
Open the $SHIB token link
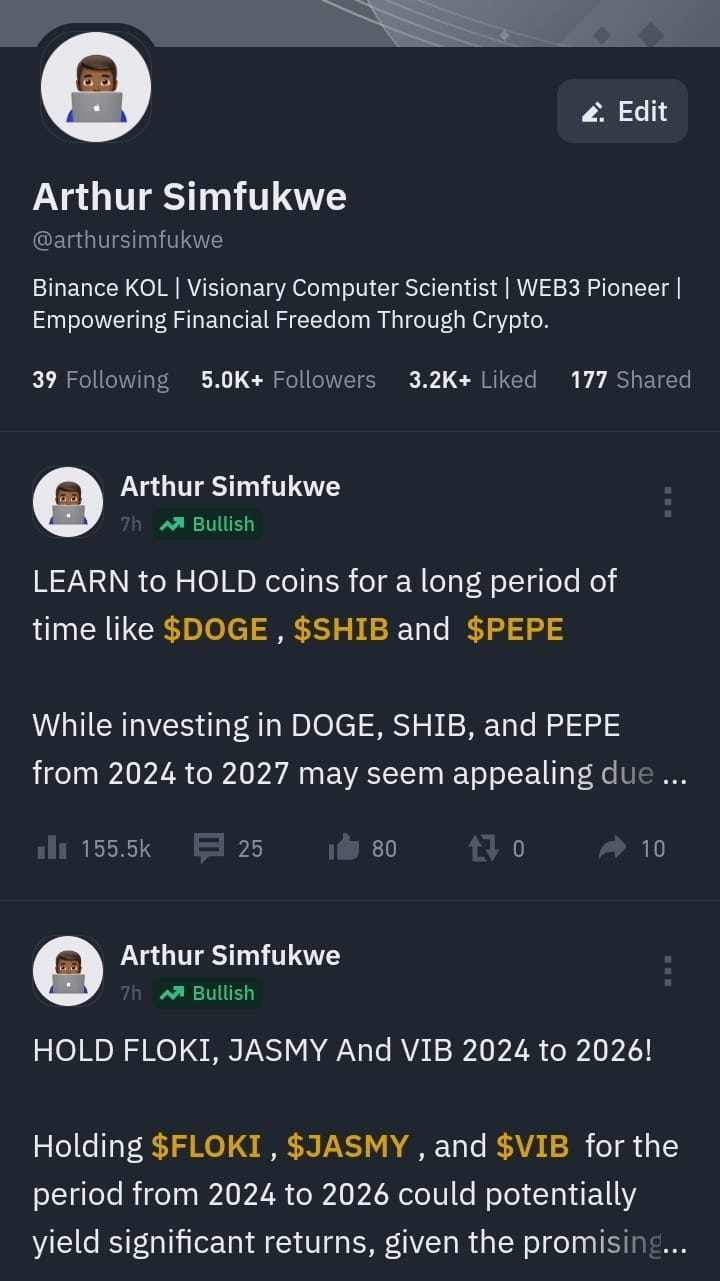click(x=342, y=629)
